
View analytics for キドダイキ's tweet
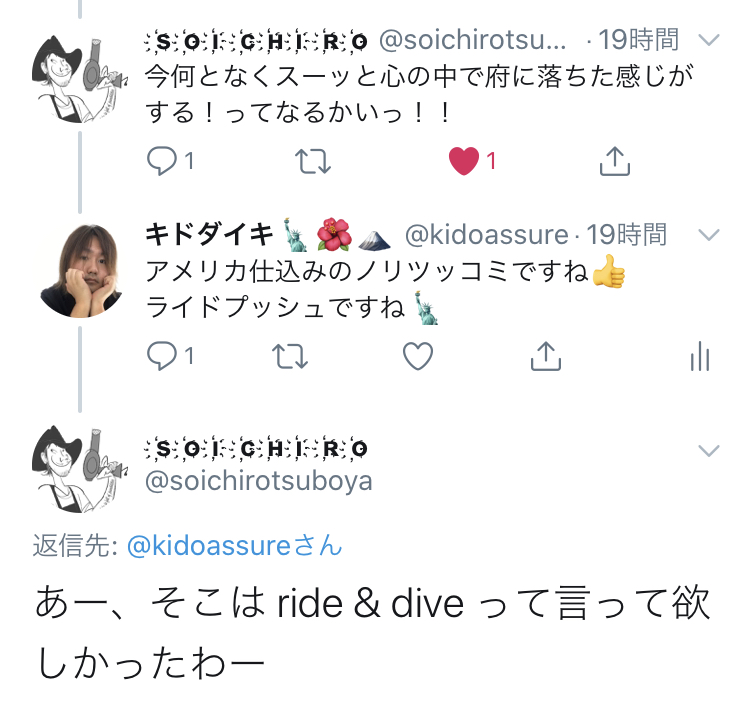pyautogui.click(x=700, y=356)
